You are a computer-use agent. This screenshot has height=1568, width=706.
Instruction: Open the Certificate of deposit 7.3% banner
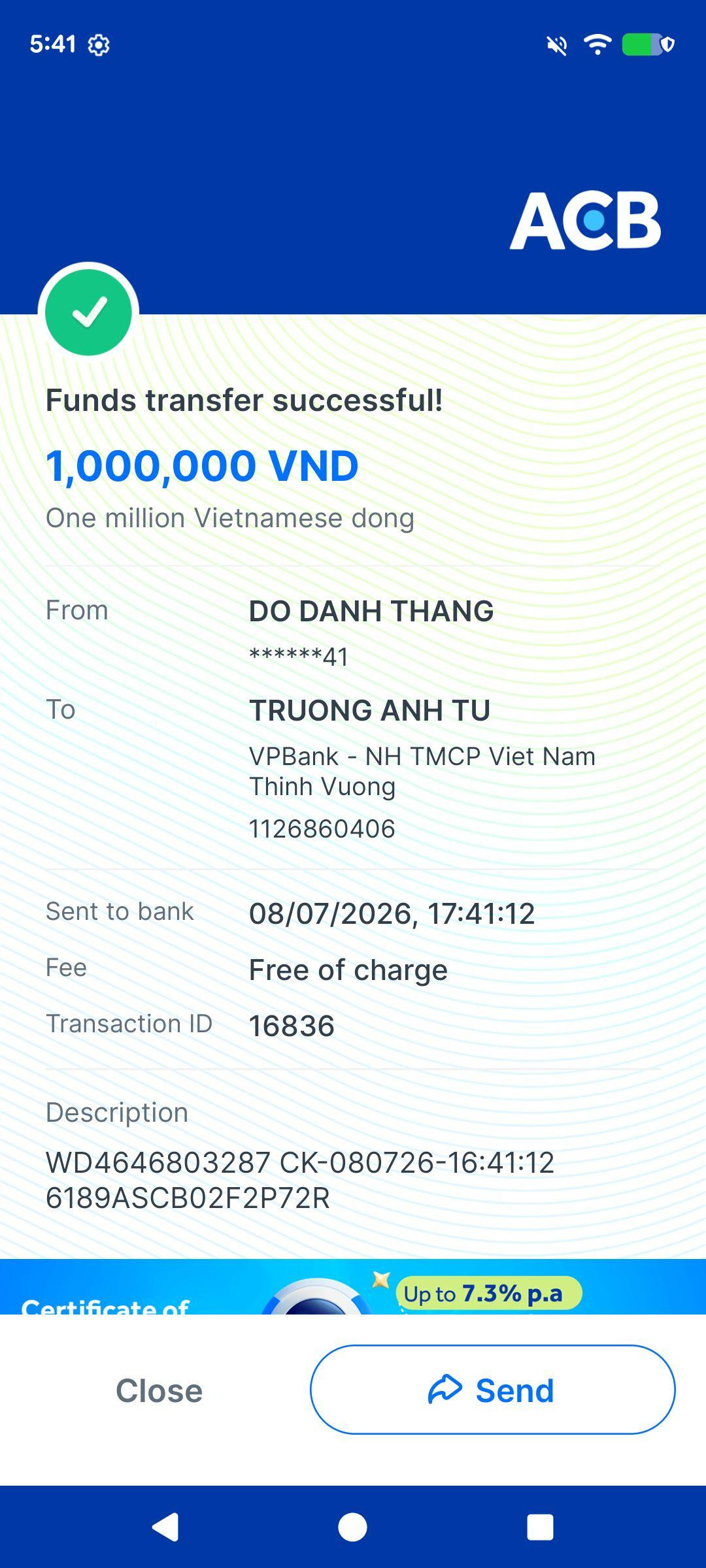coord(353,1286)
